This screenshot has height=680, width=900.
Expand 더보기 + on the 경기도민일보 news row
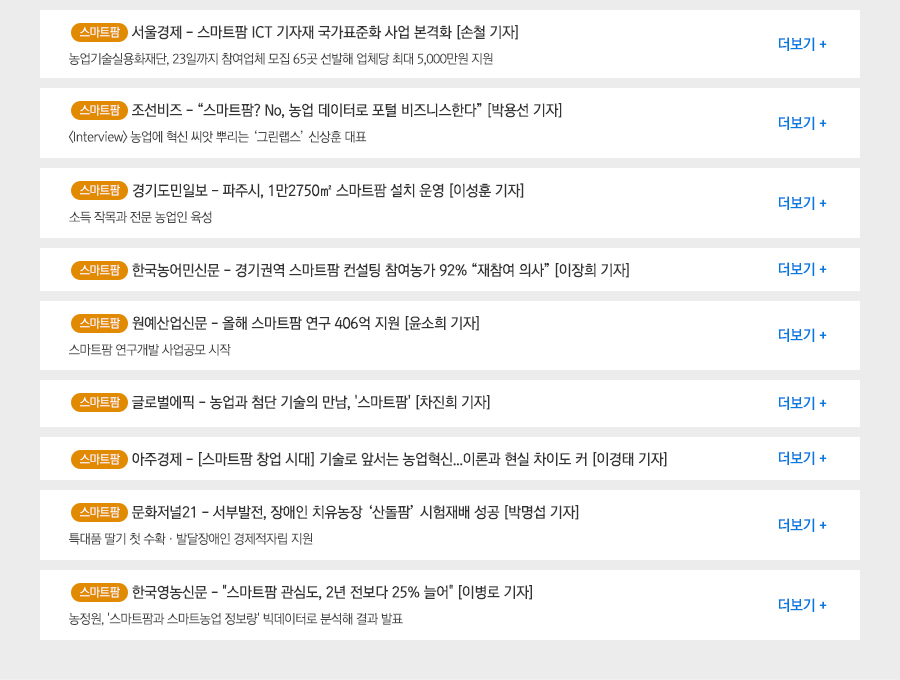[x=802, y=203]
